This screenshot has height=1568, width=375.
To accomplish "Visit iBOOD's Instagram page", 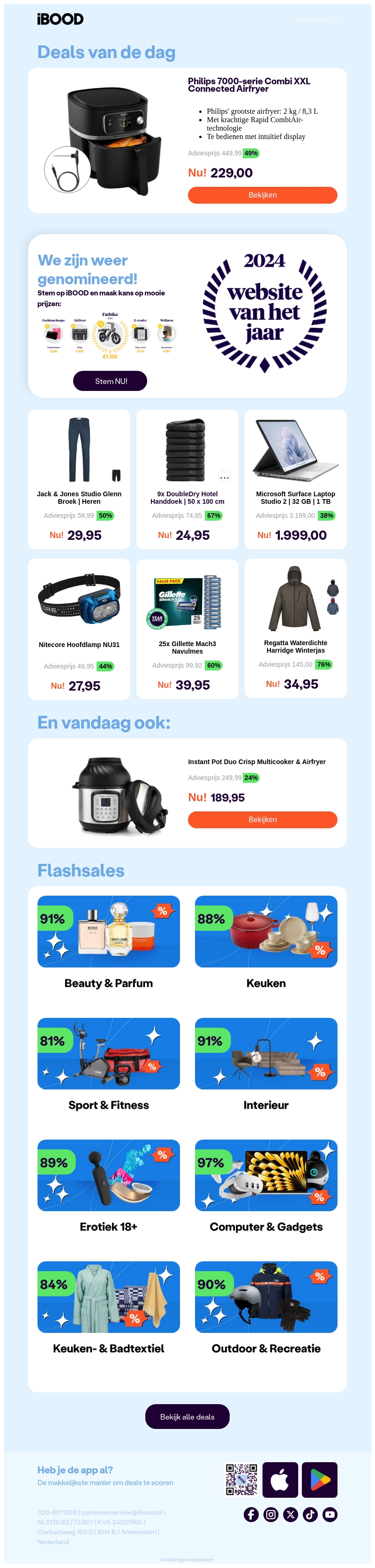I will tap(271, 1515).
